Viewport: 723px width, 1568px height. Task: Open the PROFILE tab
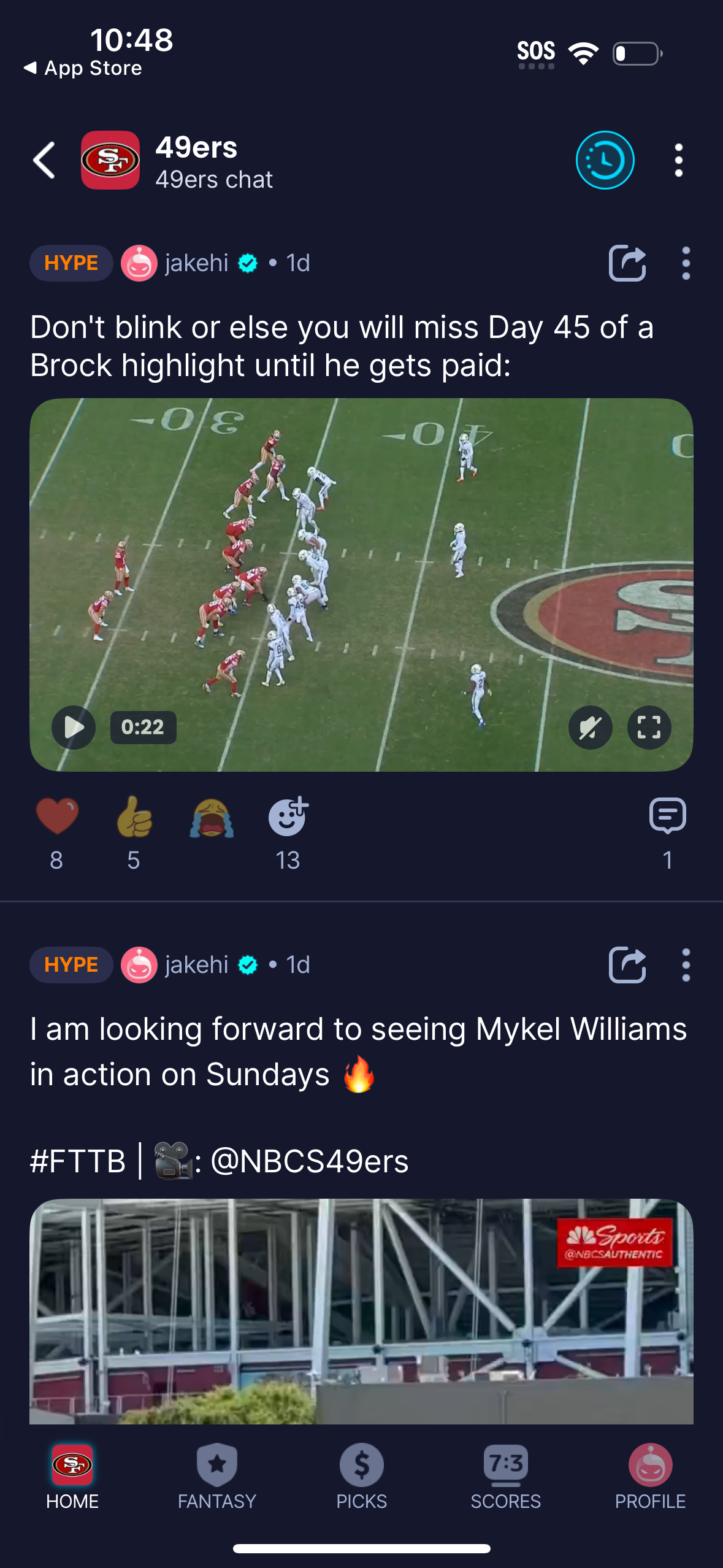[651, 1465]
